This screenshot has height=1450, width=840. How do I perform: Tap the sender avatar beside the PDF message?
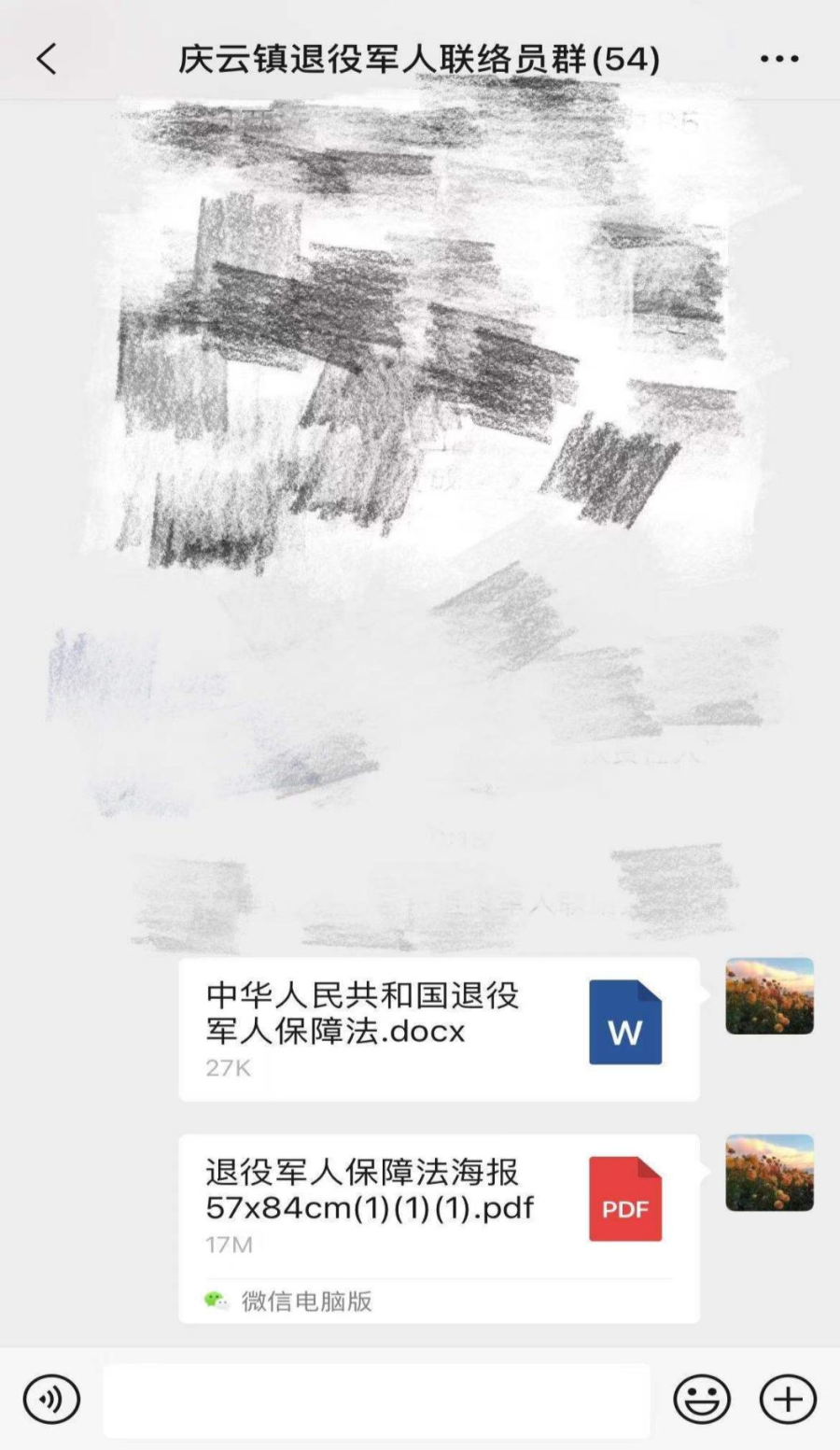[769, 1173]
